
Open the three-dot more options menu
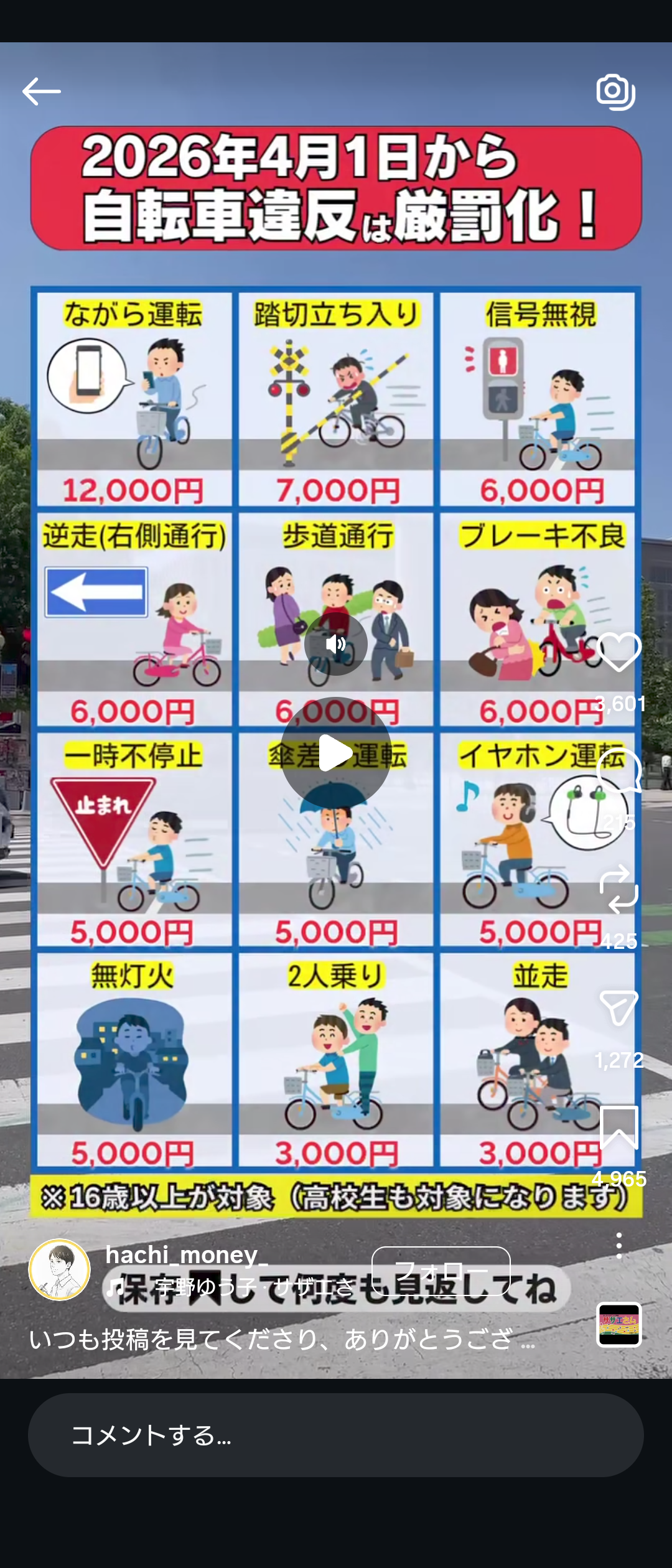point(618,1245)
